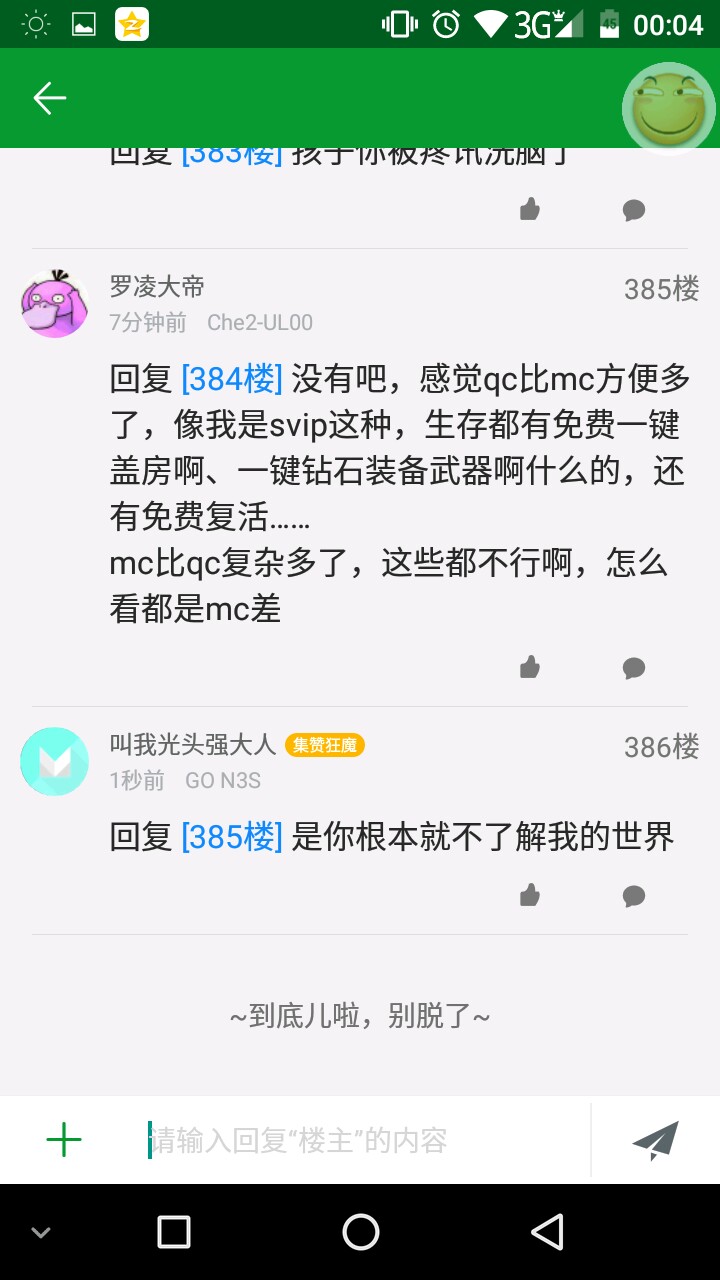Like the partially visible top reply
This screenshot has height=1280, width=720.
pos(530,209)
